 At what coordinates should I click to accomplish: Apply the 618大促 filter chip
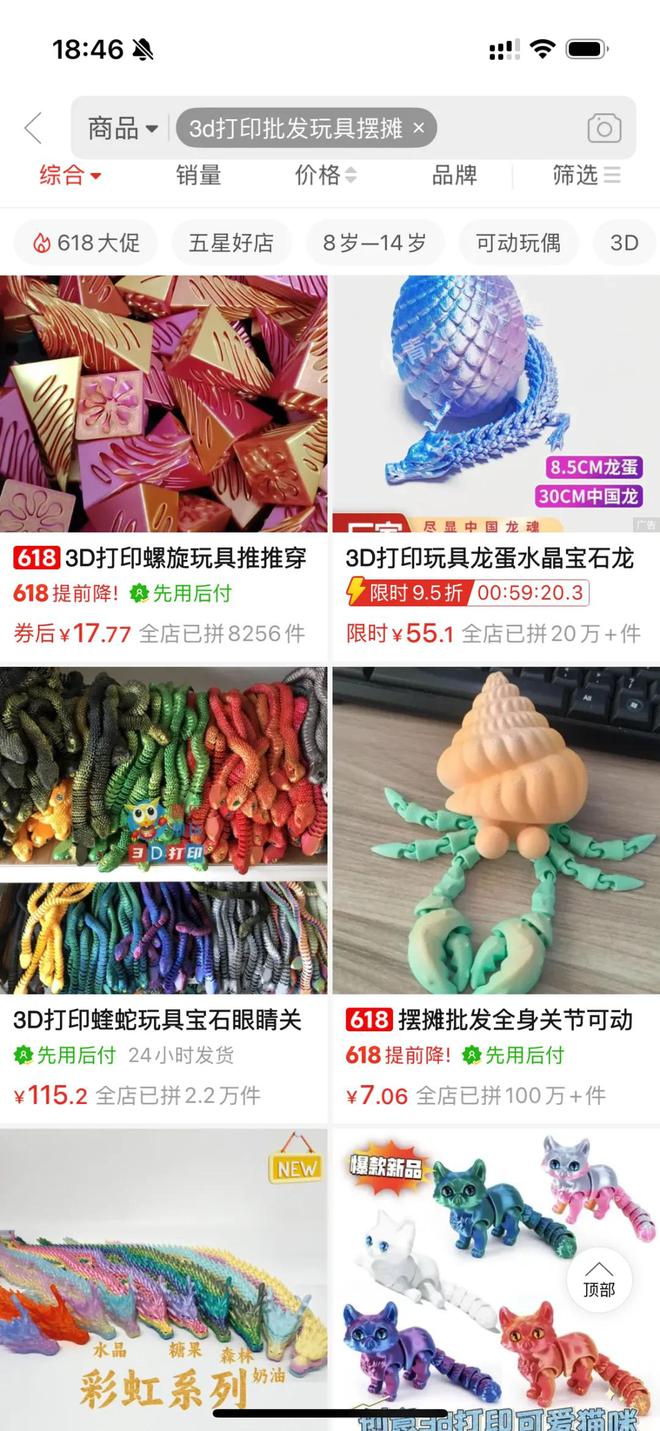pos(86,243)
